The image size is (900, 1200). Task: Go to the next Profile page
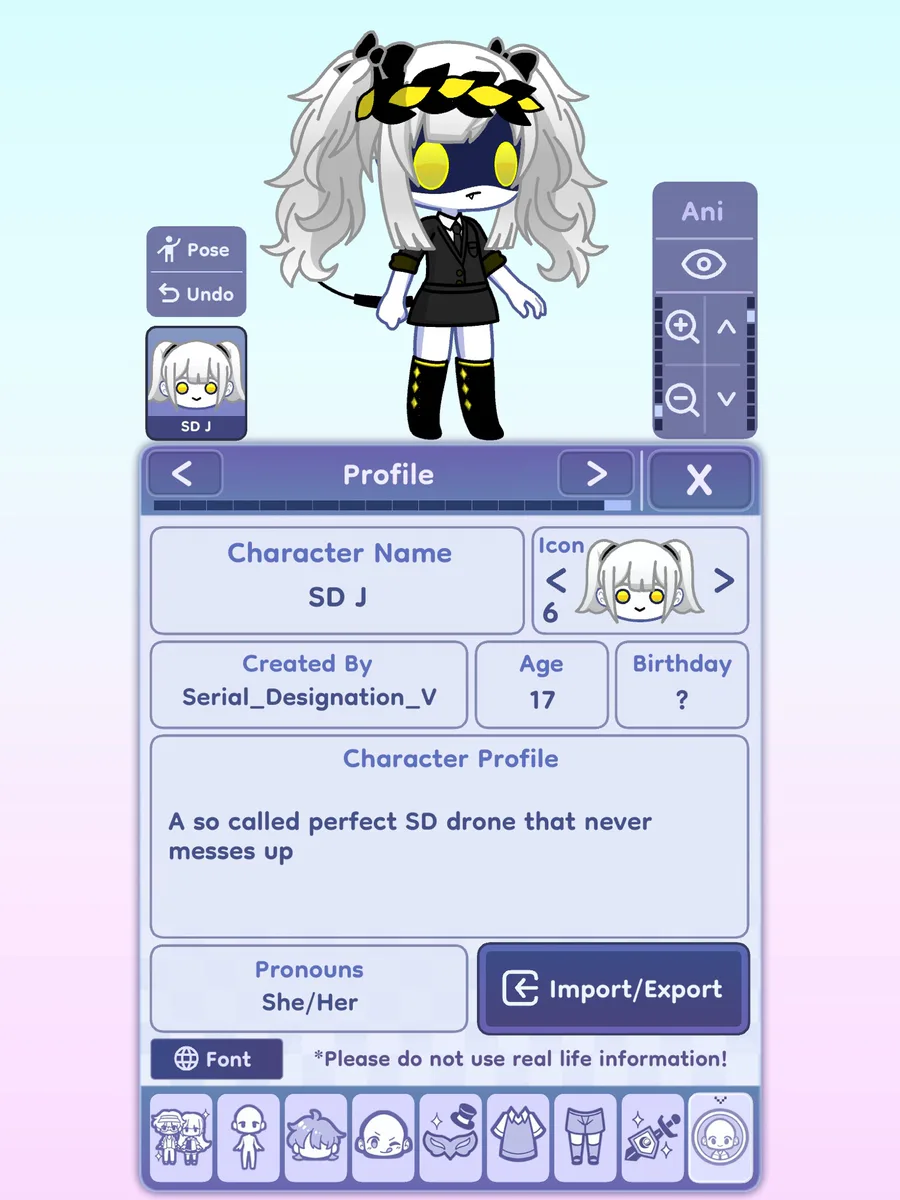point(596,474)
